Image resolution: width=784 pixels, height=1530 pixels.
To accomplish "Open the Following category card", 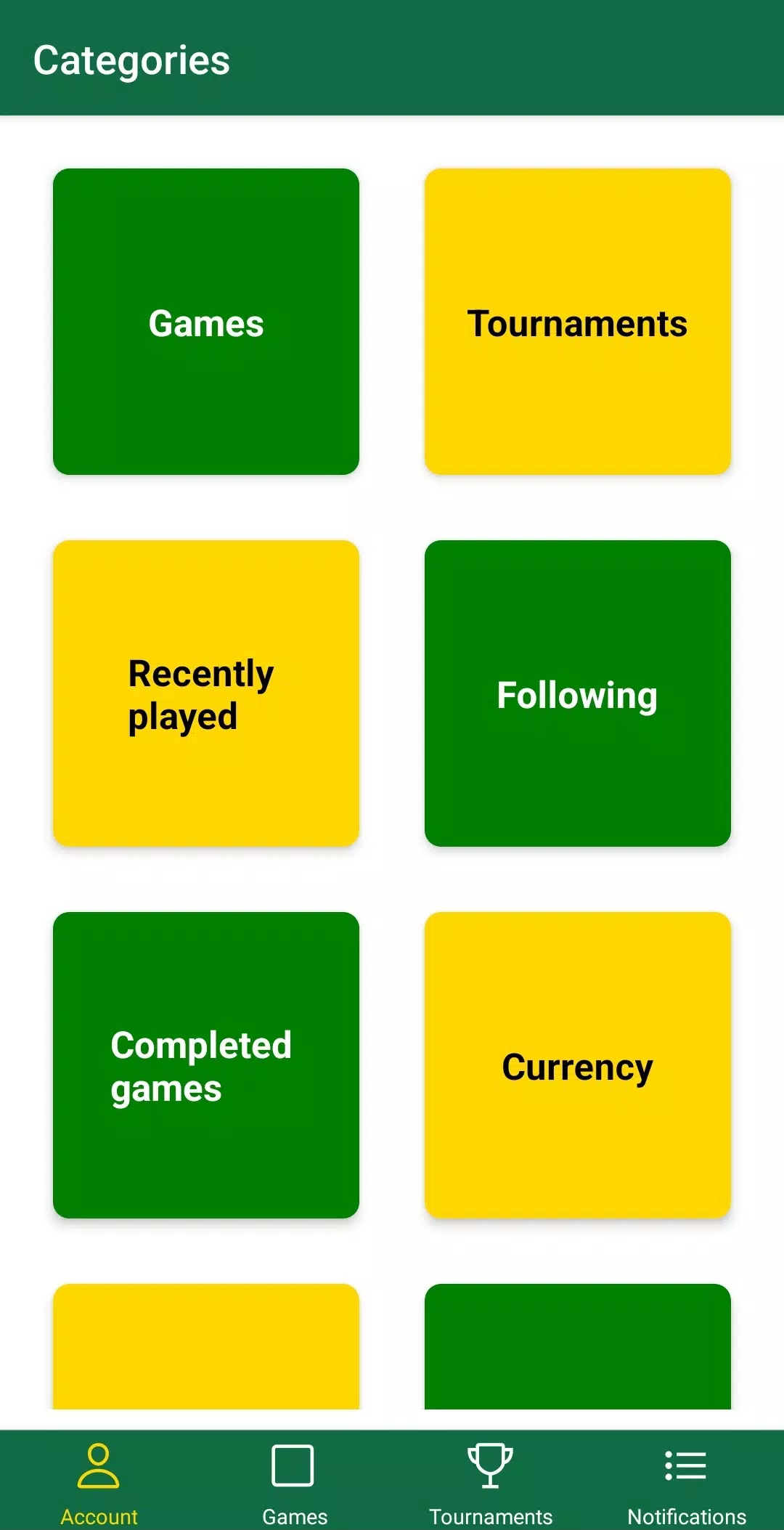I will click(x=577, y=693).
